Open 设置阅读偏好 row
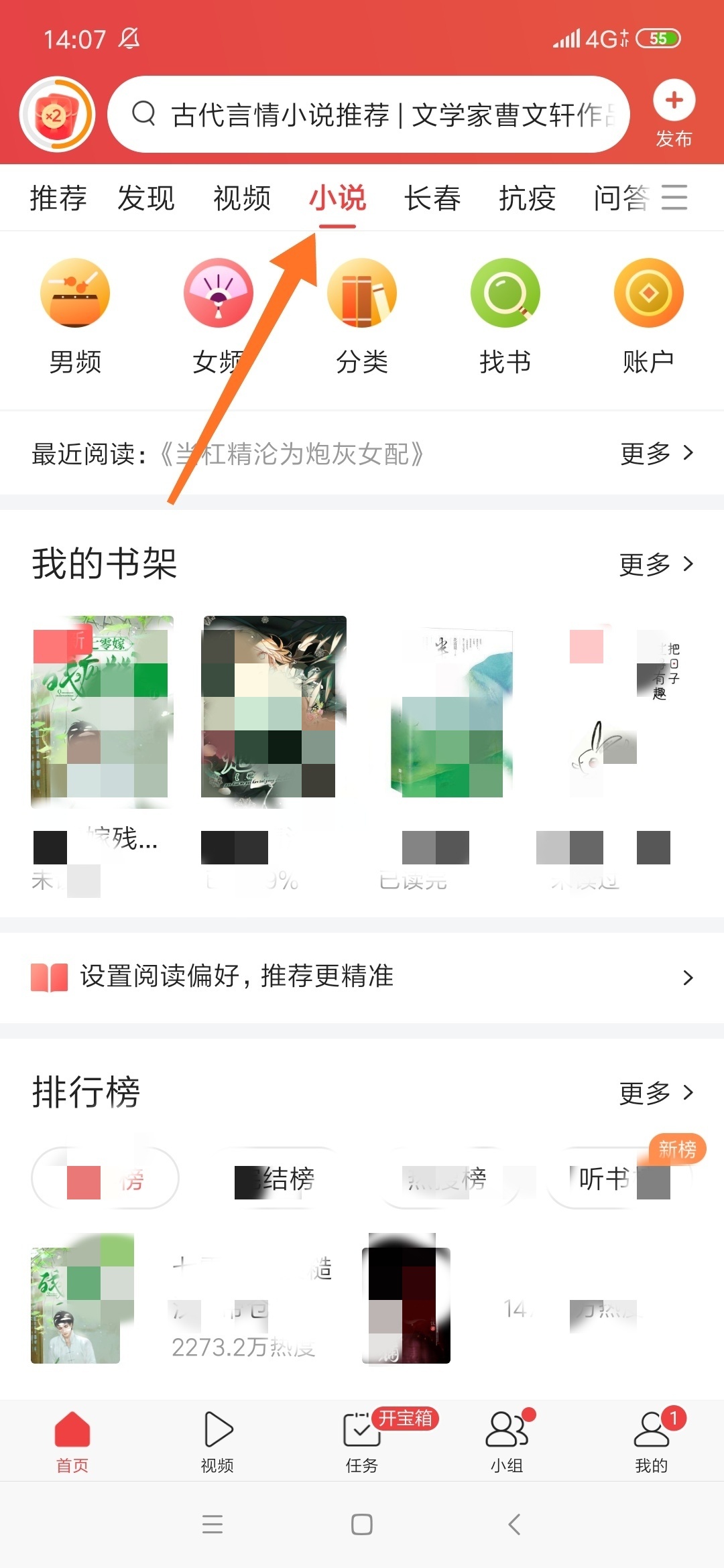This screenshot has height=1568, width=724. pyautogui.click(x=362, y=976)
